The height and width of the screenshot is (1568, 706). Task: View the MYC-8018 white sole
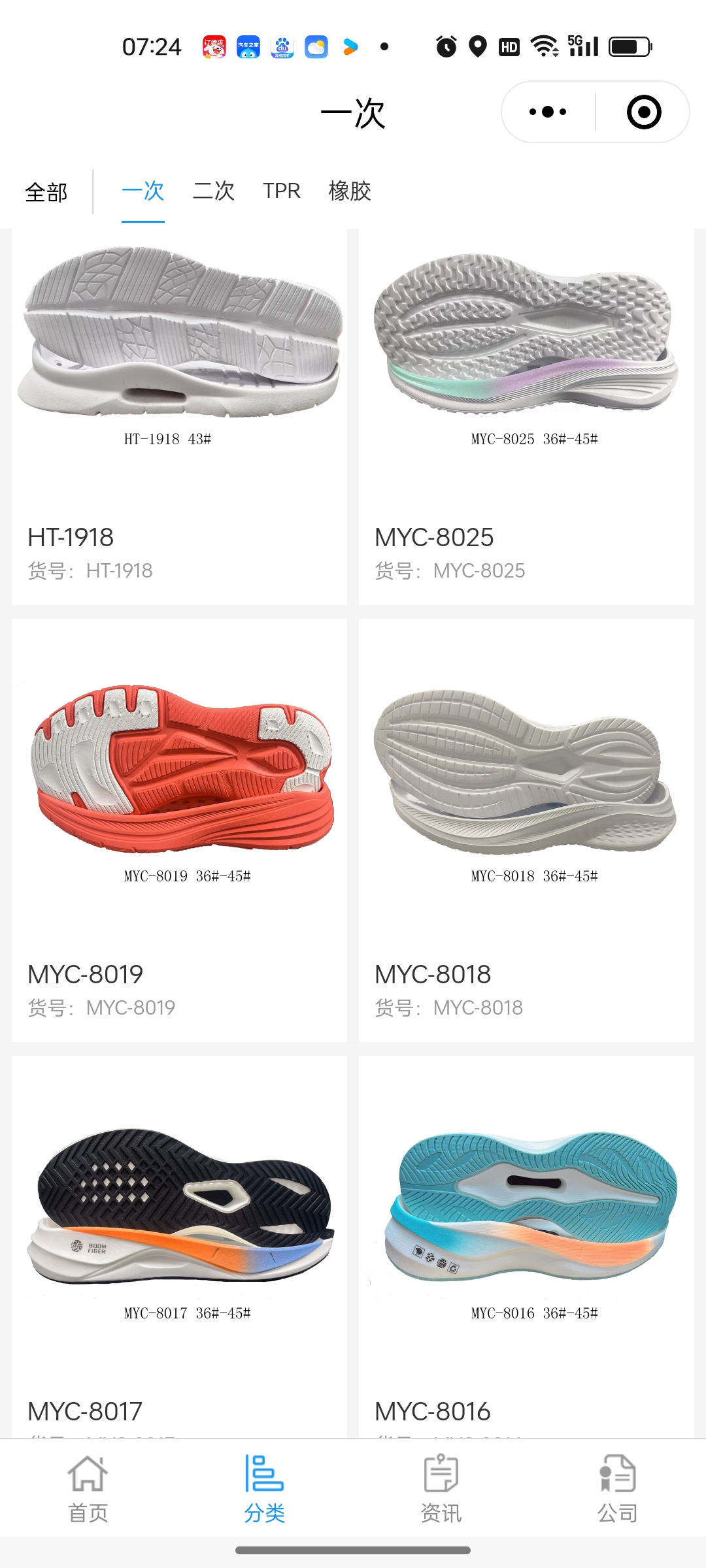coord(526,771)
